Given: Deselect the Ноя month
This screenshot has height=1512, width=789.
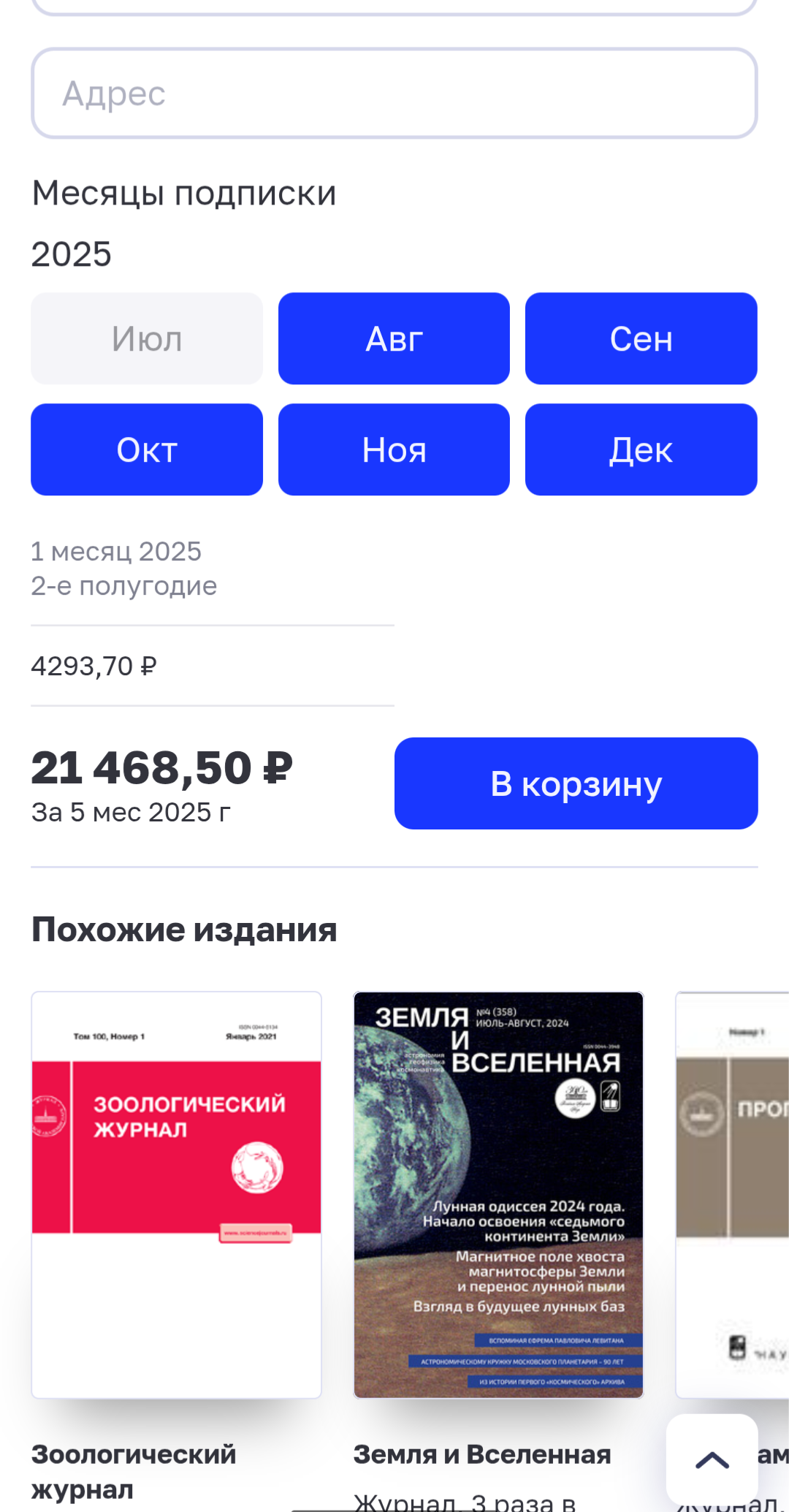Looking at the screenshot, I should coord(394,449).
